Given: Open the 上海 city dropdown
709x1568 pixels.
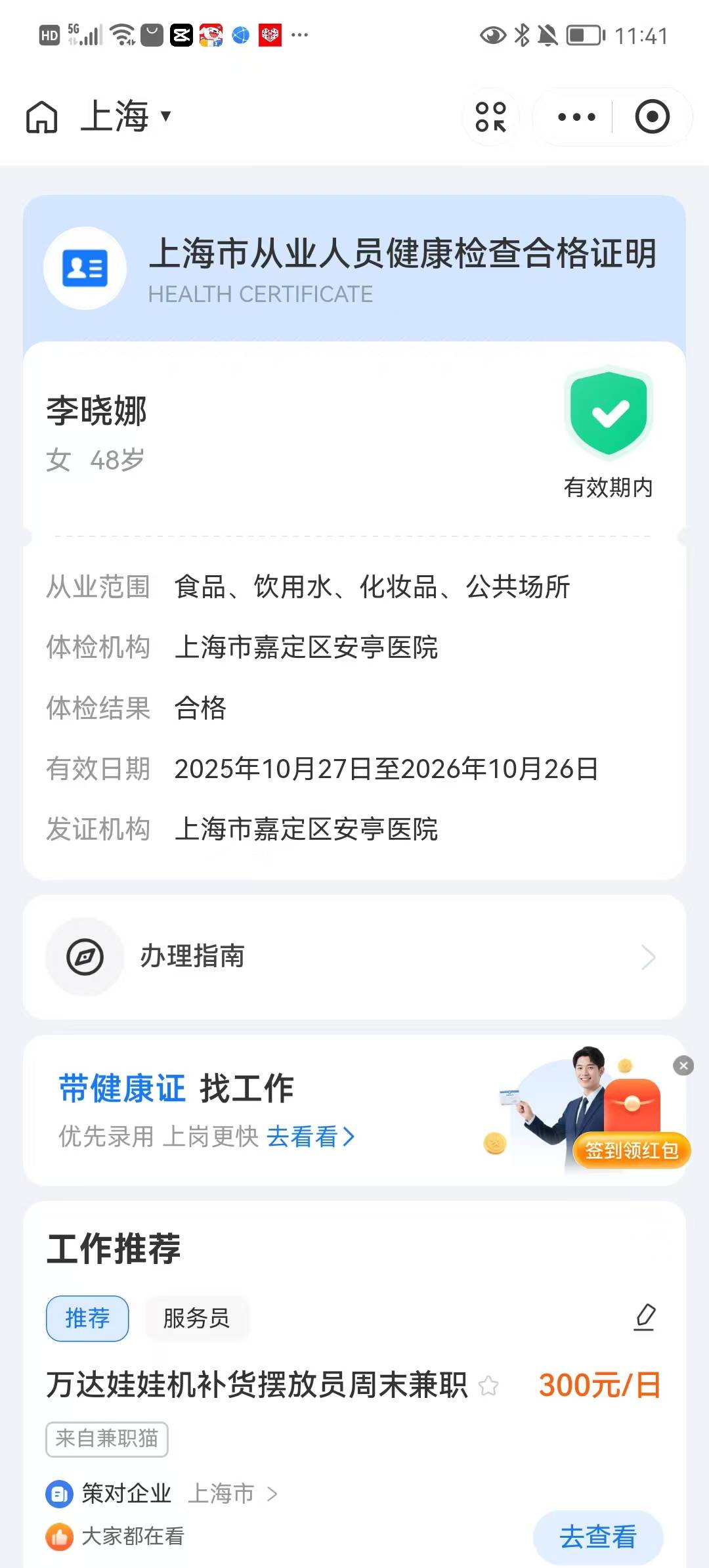Looking at the screenshot, I should pos(125,116).
